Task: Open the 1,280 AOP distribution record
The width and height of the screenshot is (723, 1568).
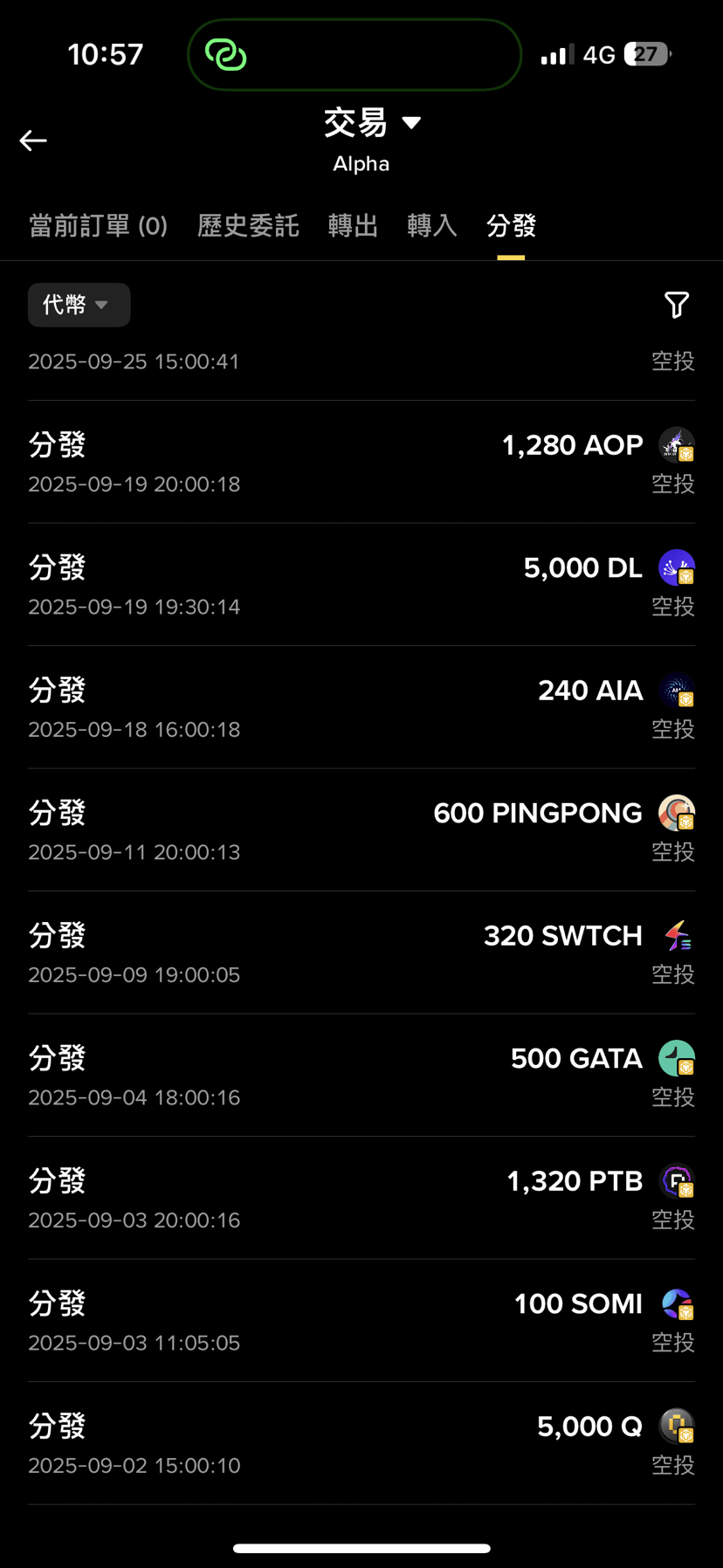Action: (x=361, y=463)
